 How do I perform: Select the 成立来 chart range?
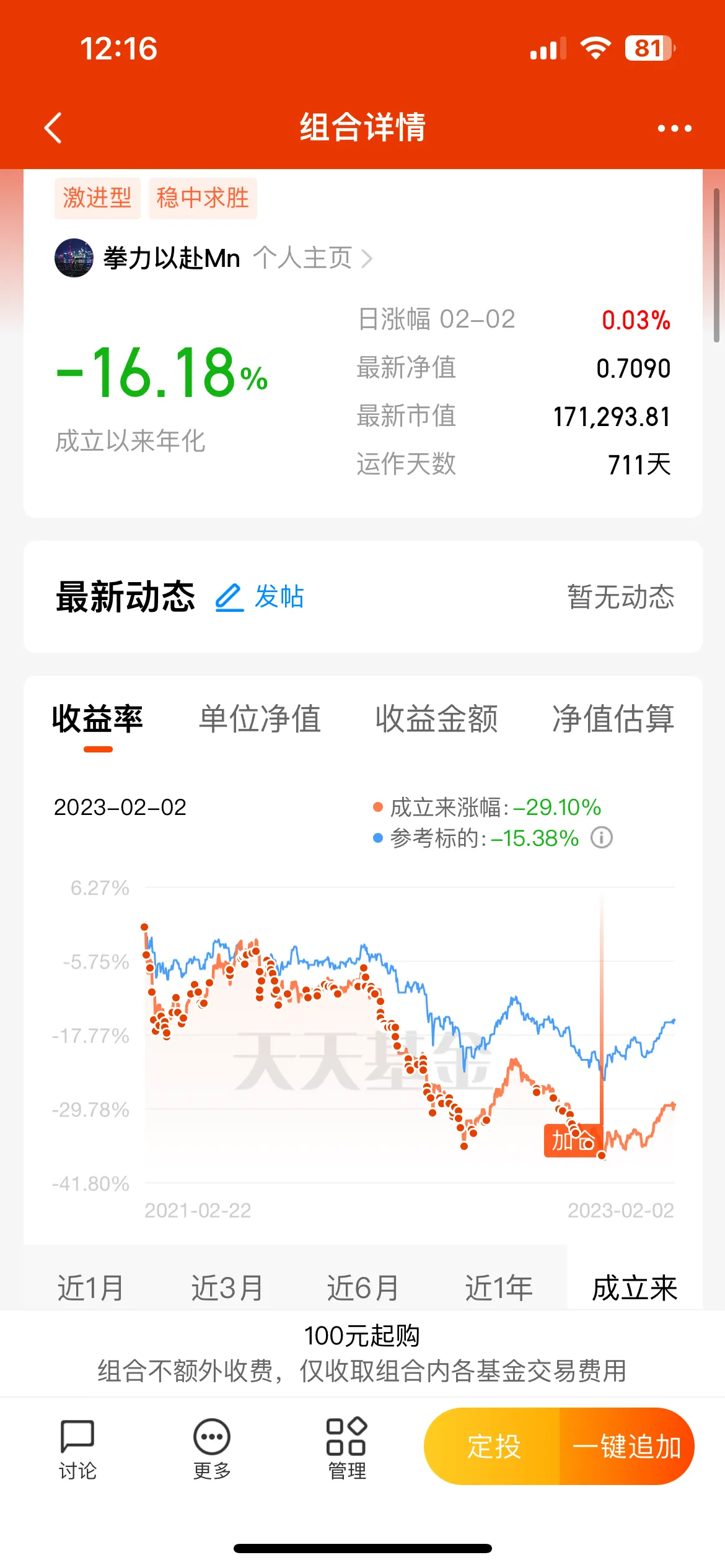(635, 1288)
